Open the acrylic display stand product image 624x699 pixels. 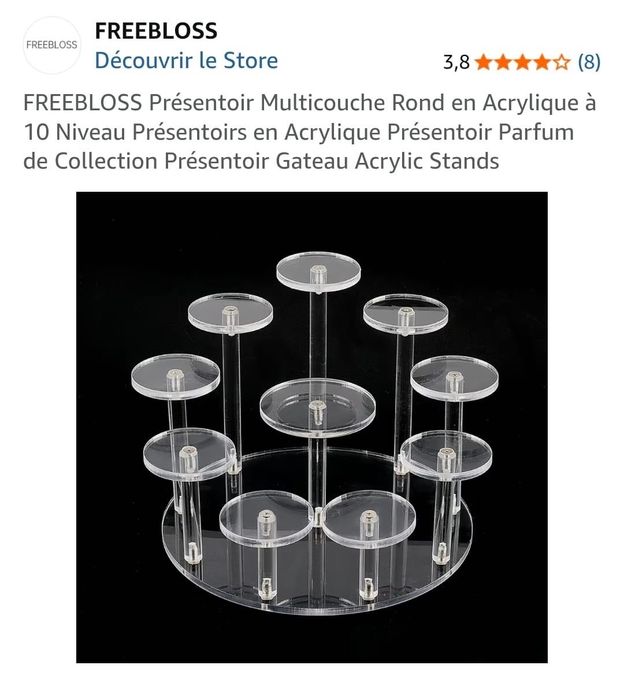[x=312, y=427]
